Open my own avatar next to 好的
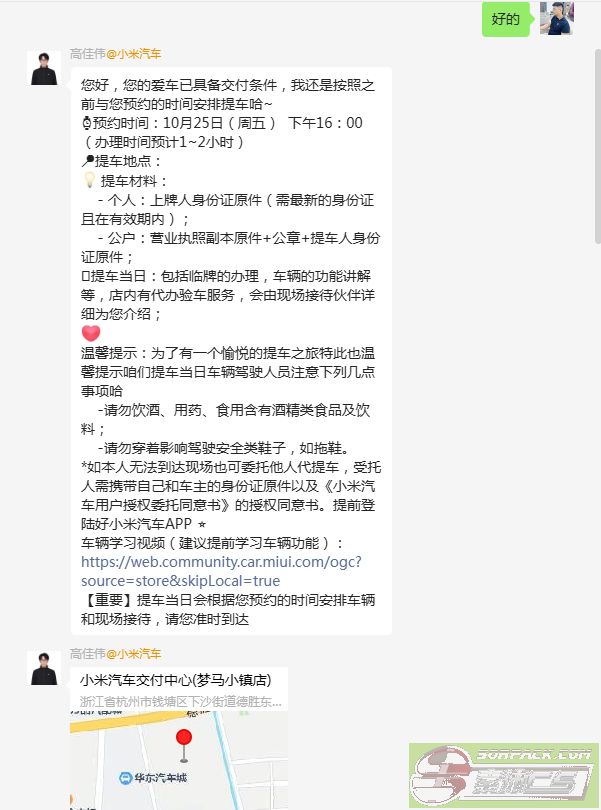Viewport: 601px width, 810px height. (557, 18)
